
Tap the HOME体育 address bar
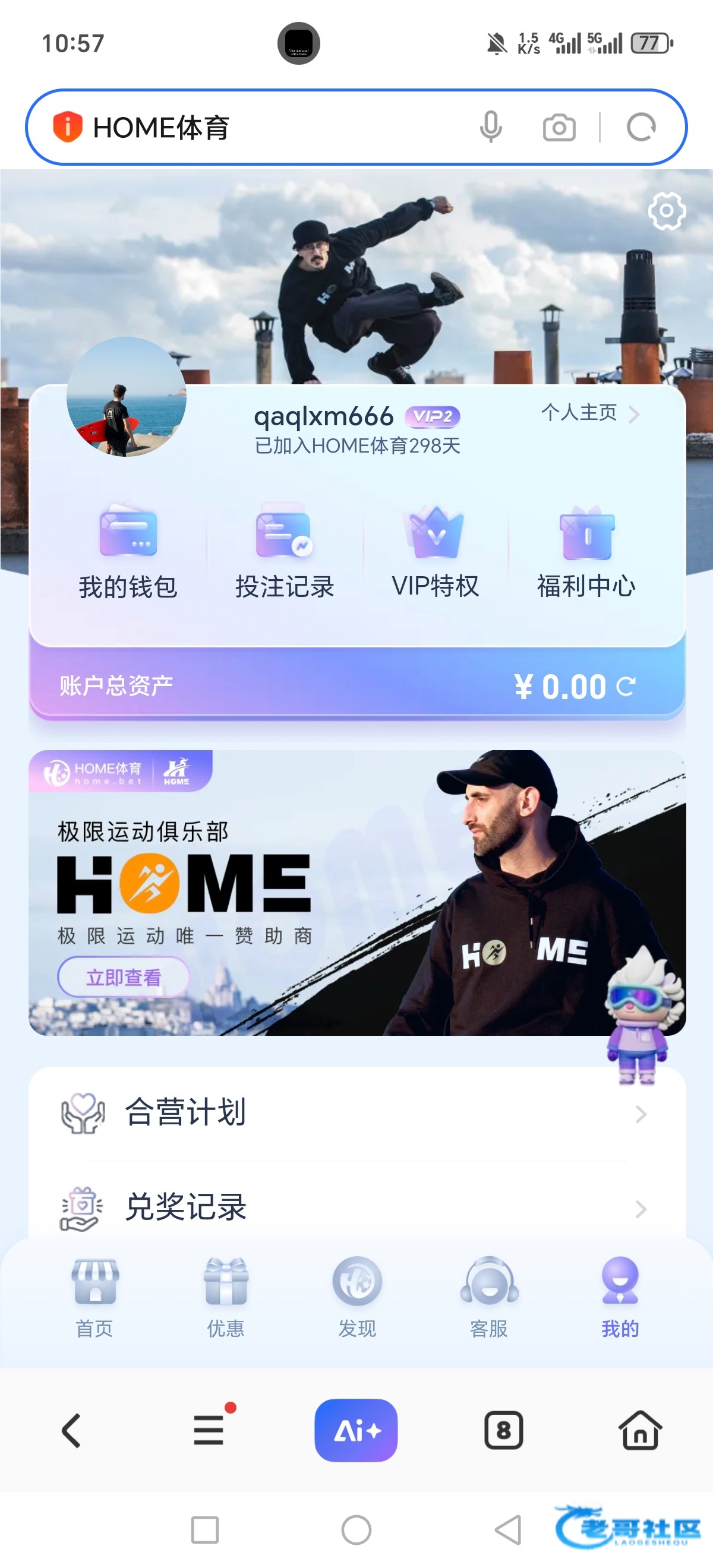coord(274,127)
